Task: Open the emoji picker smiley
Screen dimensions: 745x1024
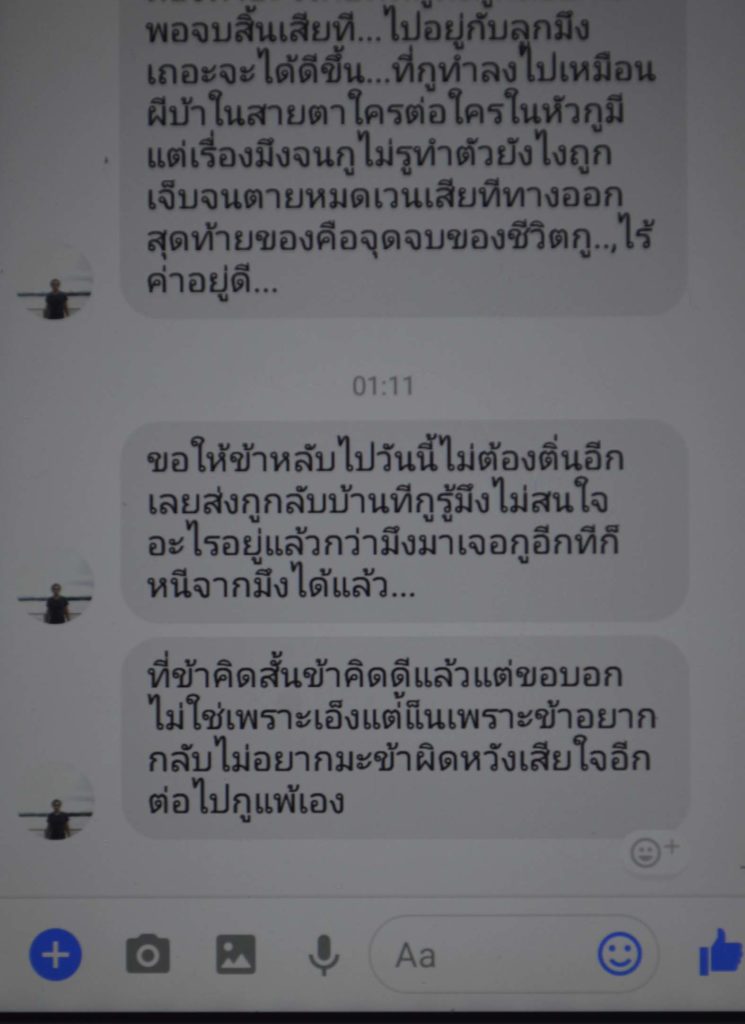Action: [620, 954]
